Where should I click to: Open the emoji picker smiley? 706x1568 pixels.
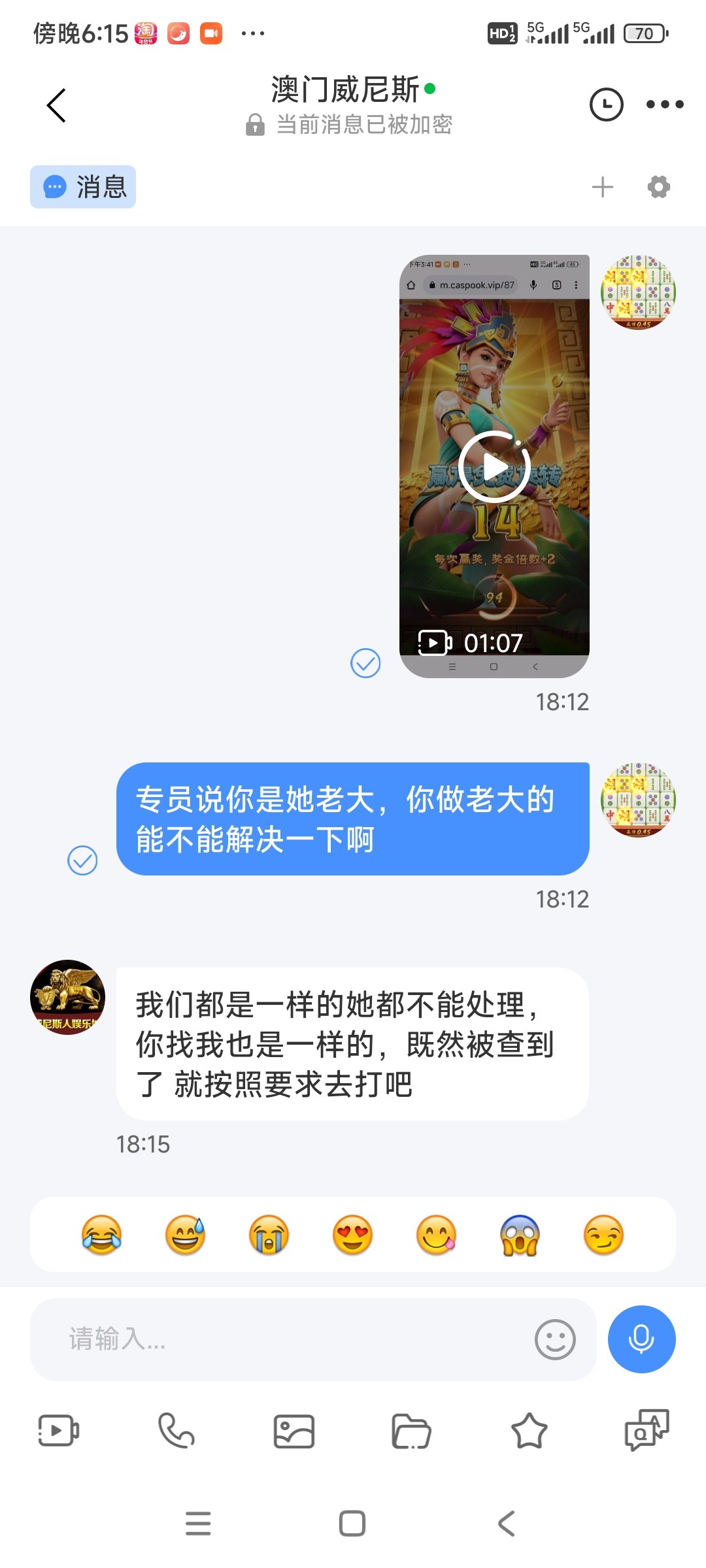pos(555,1339)
